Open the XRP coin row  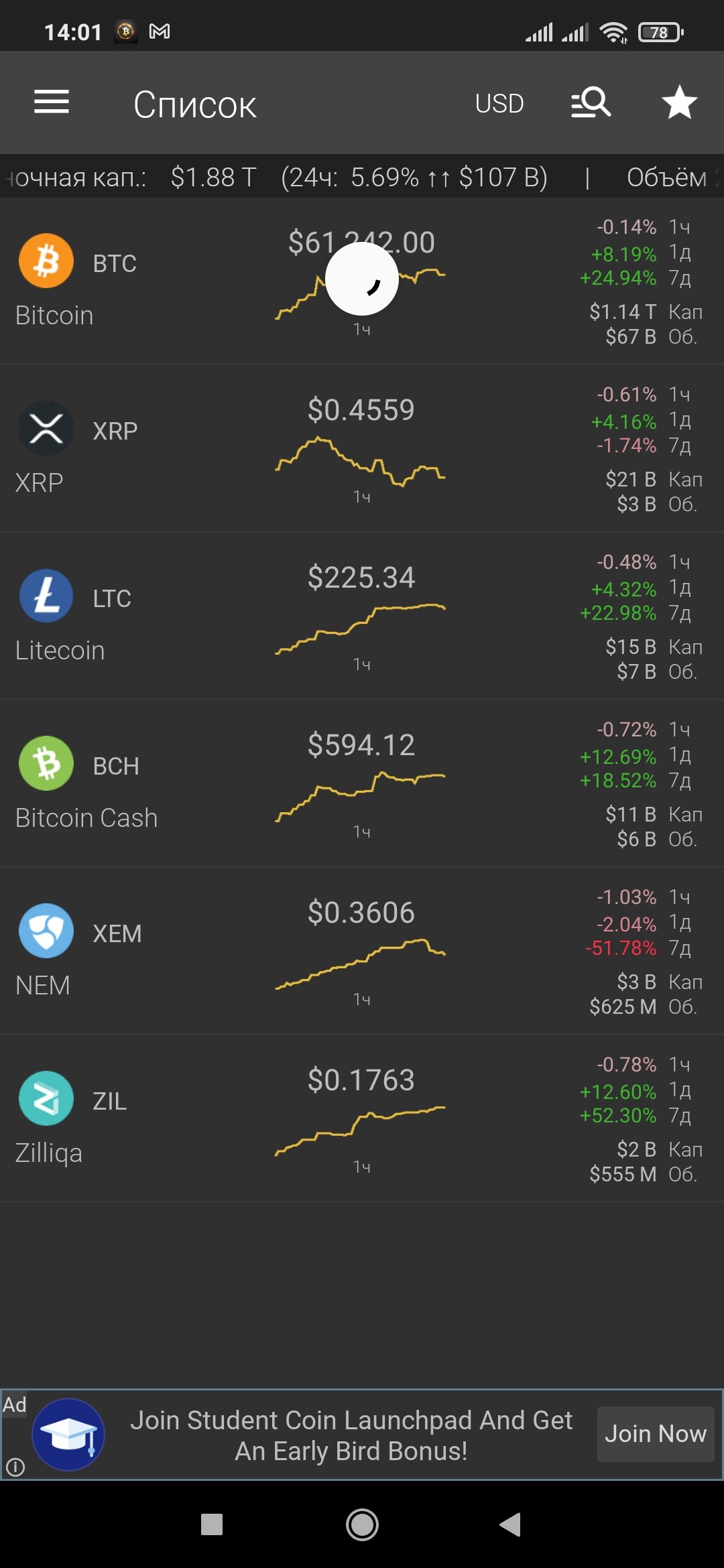pos(362,449)
